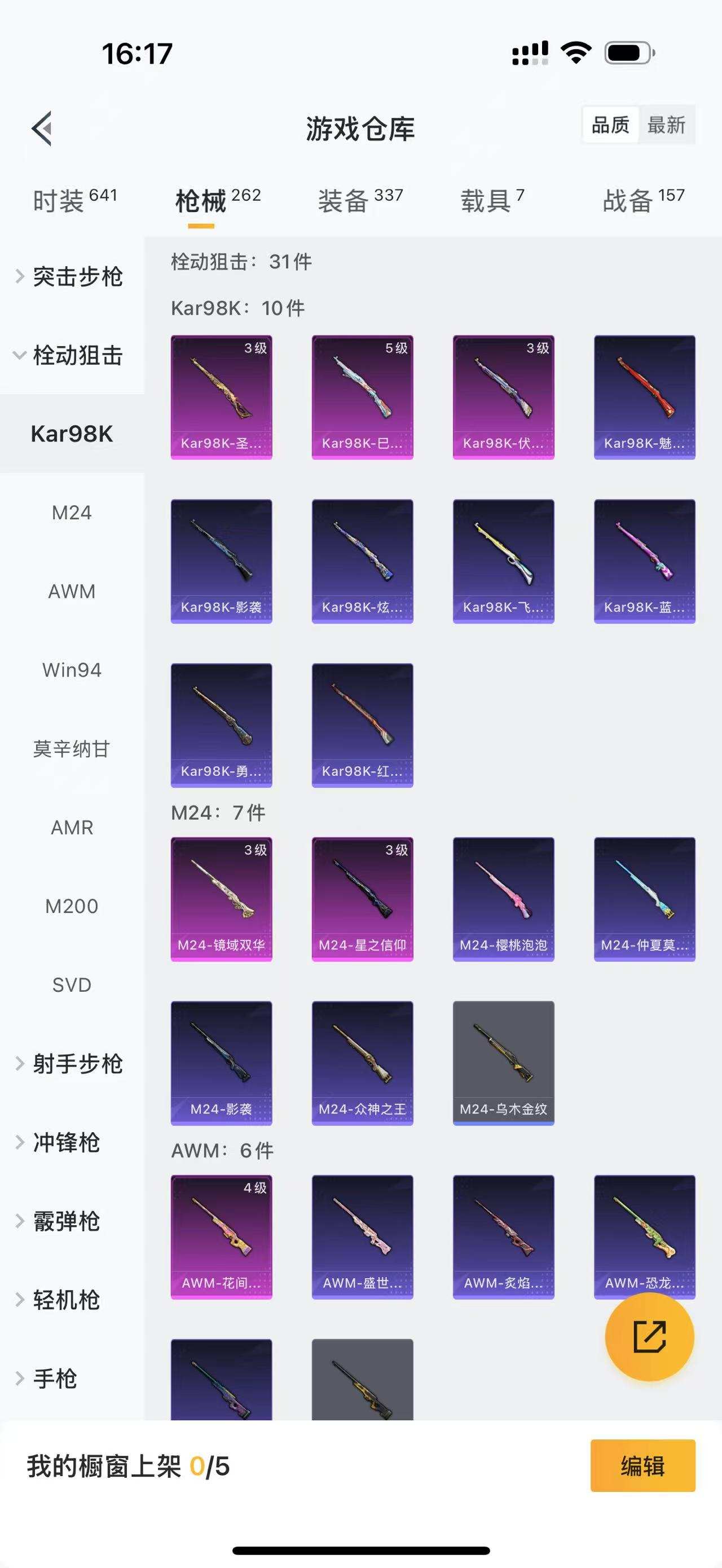Screen dimensions: 722x1568
Task: Select M24 in the sidebar
Action: click(x=72, y=513)
